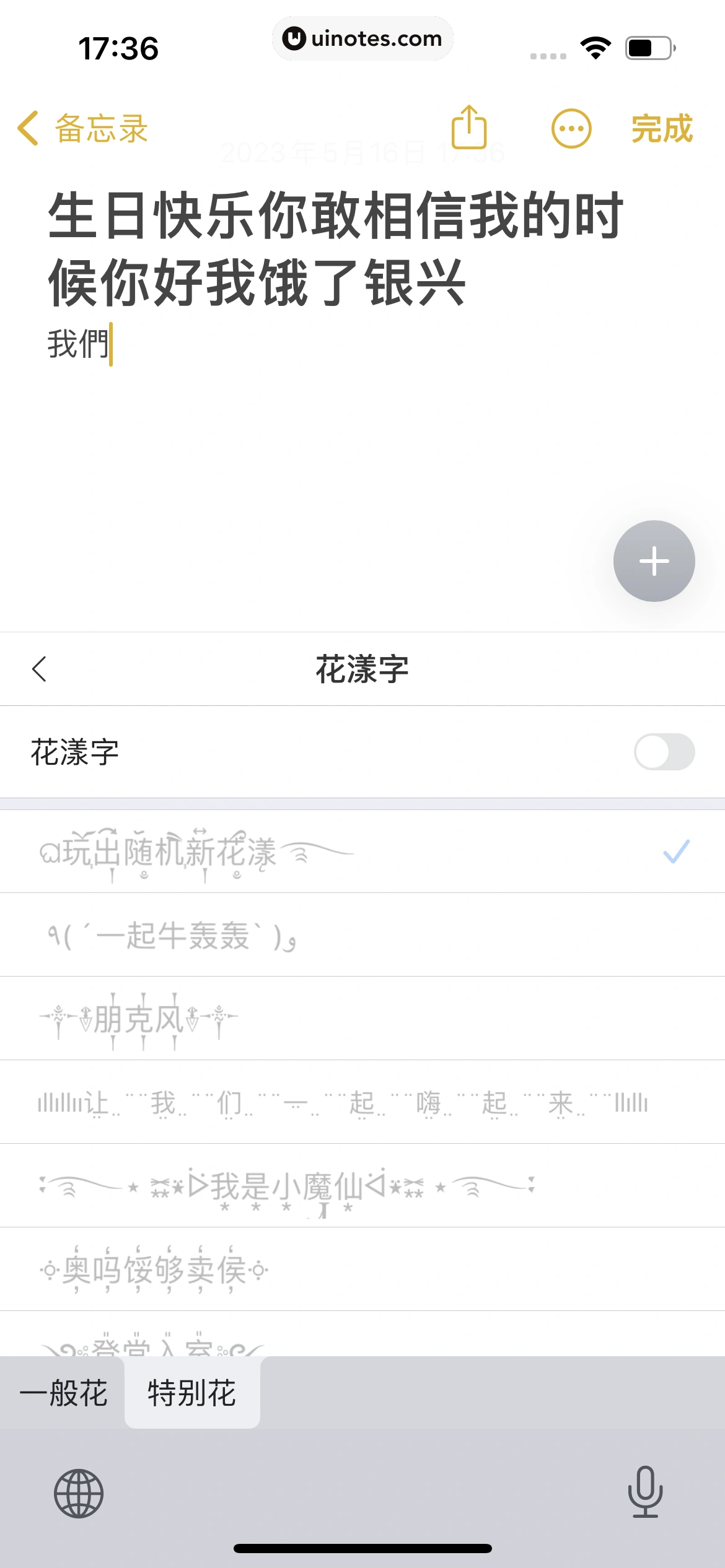Screen dimensions: 725x1568
Task: Open the more options ellipsis menu
Action: pyautogui.click(x=571, y=129)
